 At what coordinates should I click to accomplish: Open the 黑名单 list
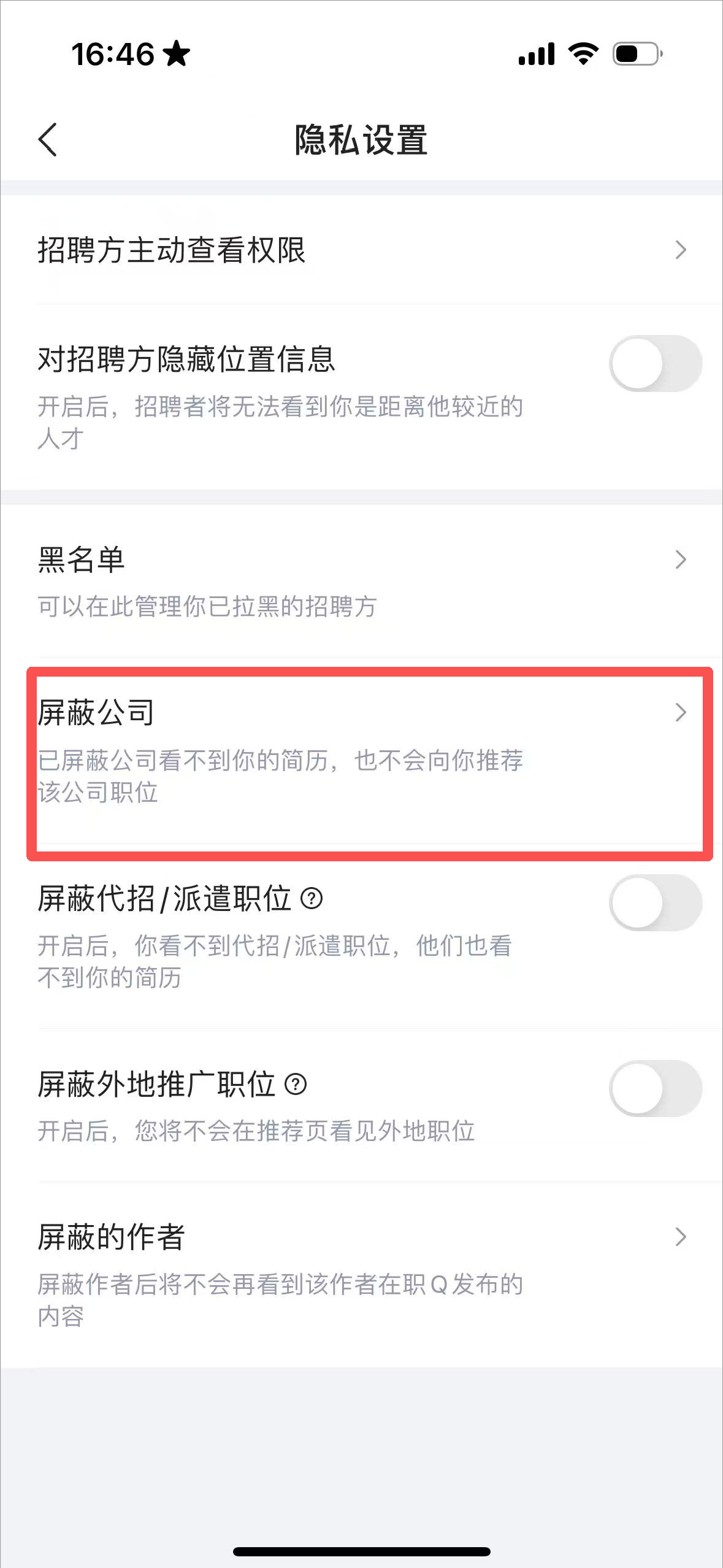tap(362, 580)
